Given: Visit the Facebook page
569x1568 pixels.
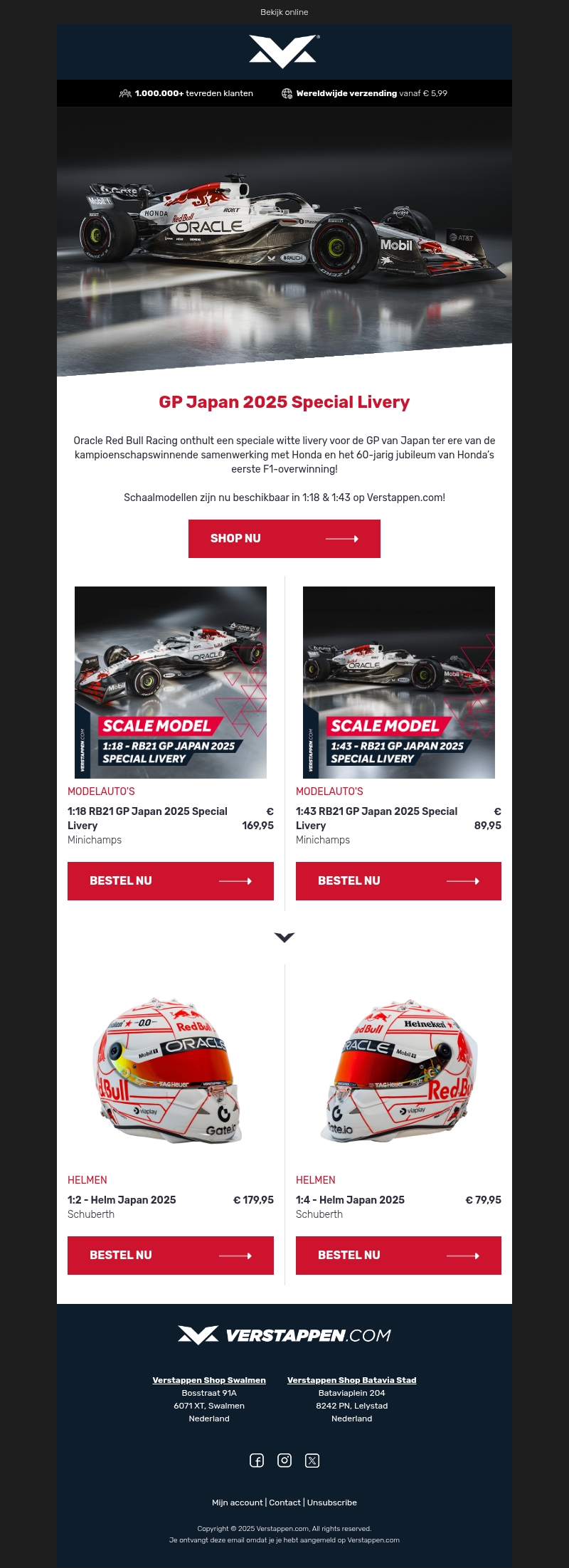Looking at the screenshot, I should click(257, 1461).
